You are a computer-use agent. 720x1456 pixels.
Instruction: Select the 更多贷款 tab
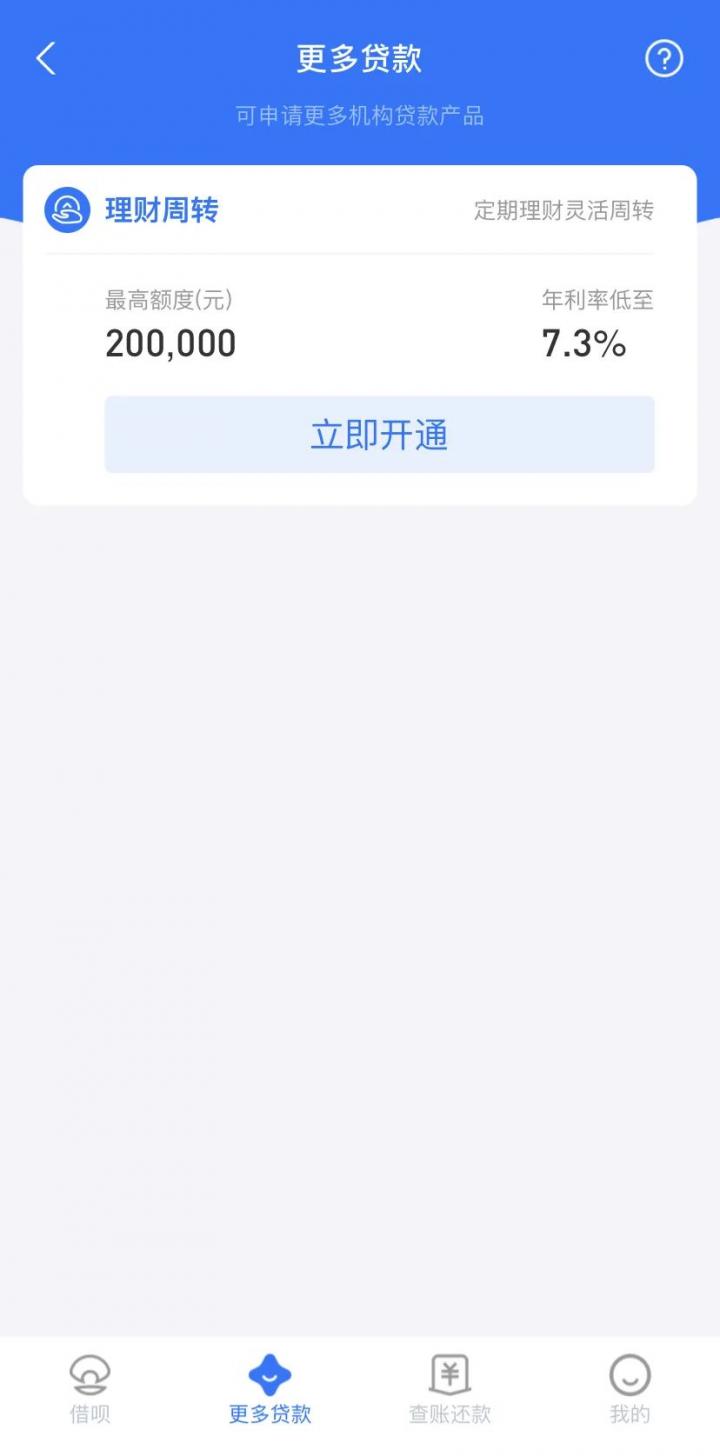[270, 1389]
